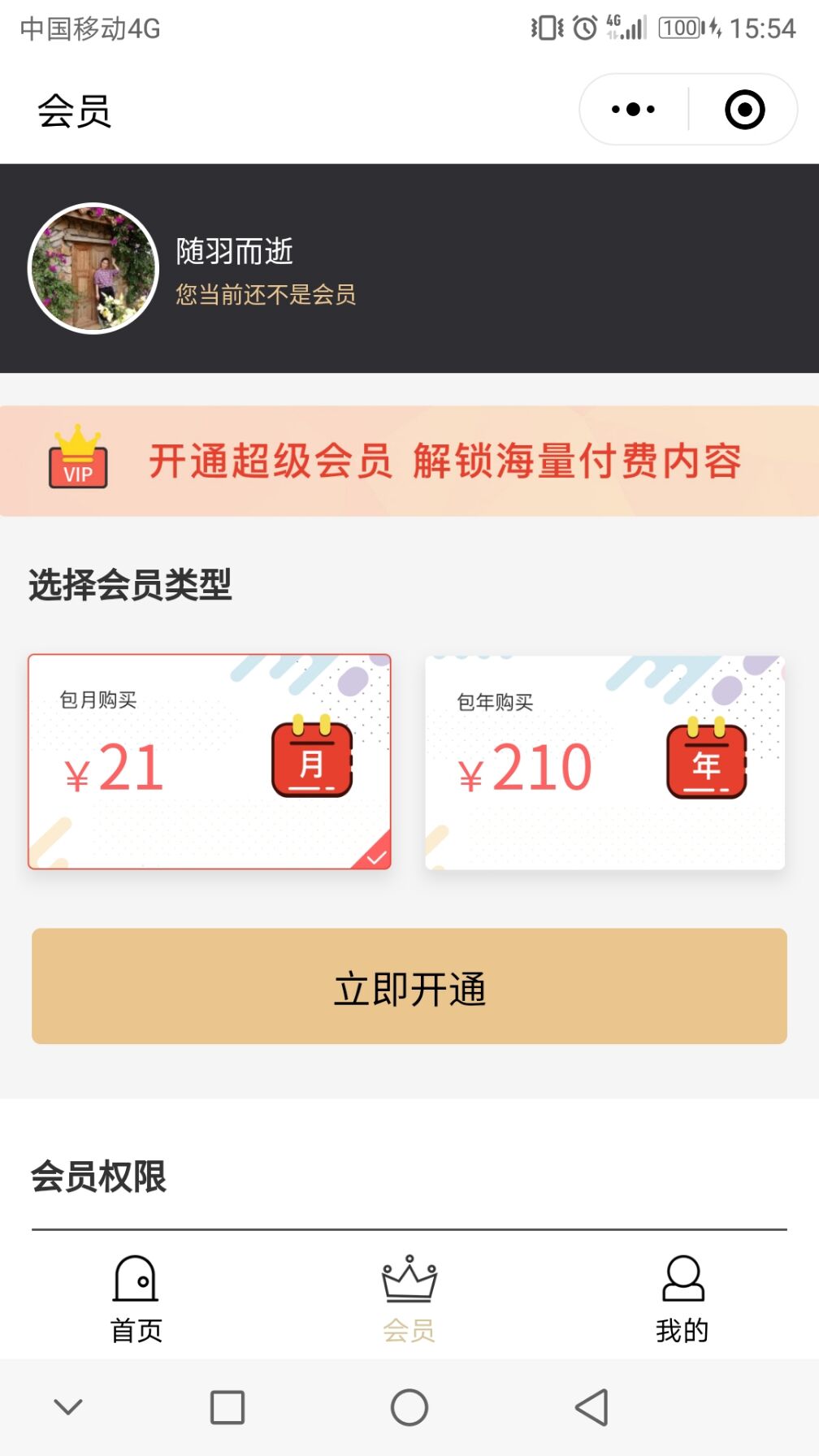
Task: Click the crown icon above 会员 tab
Action: click(409, 1277)
